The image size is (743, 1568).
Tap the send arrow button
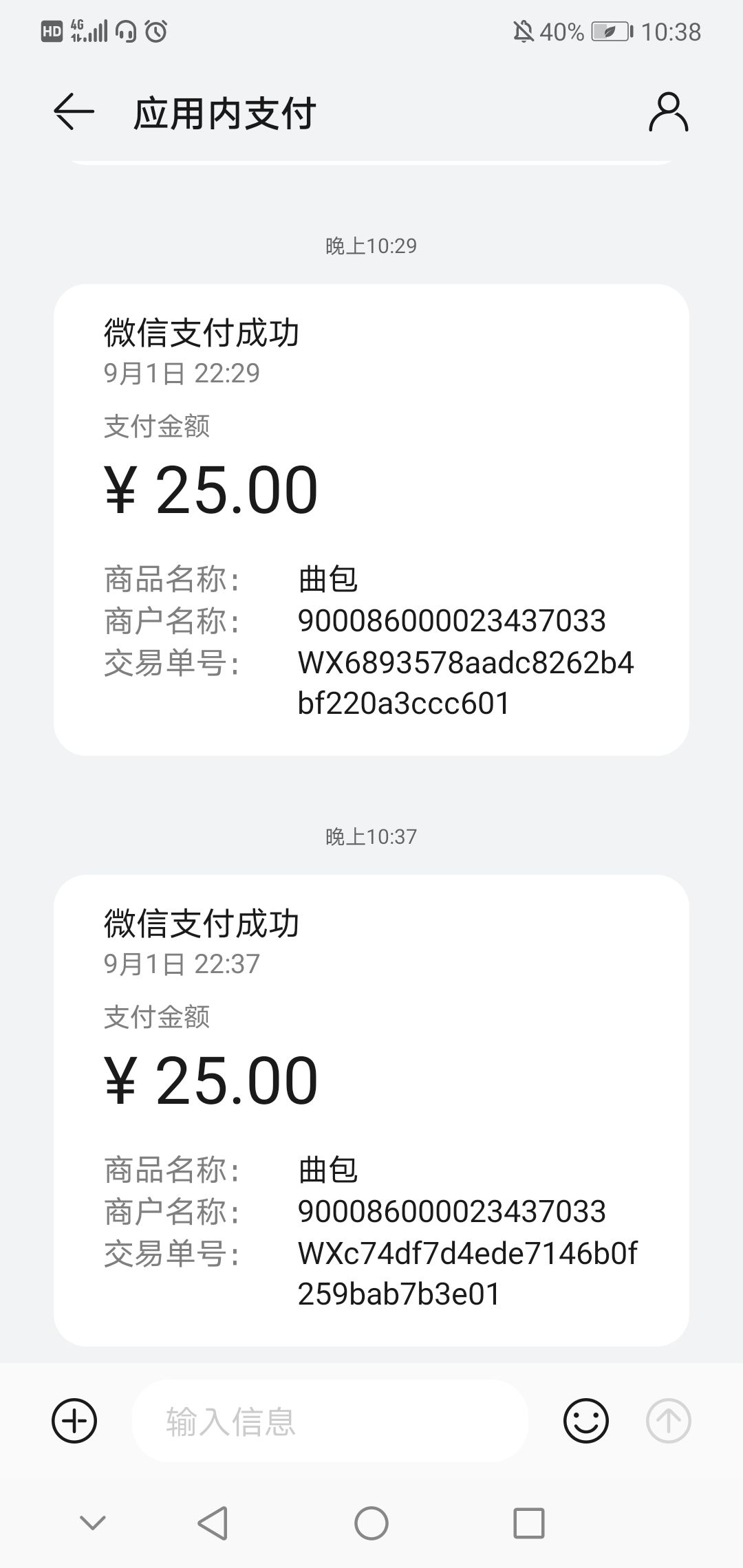click(x=668, y=1421)
